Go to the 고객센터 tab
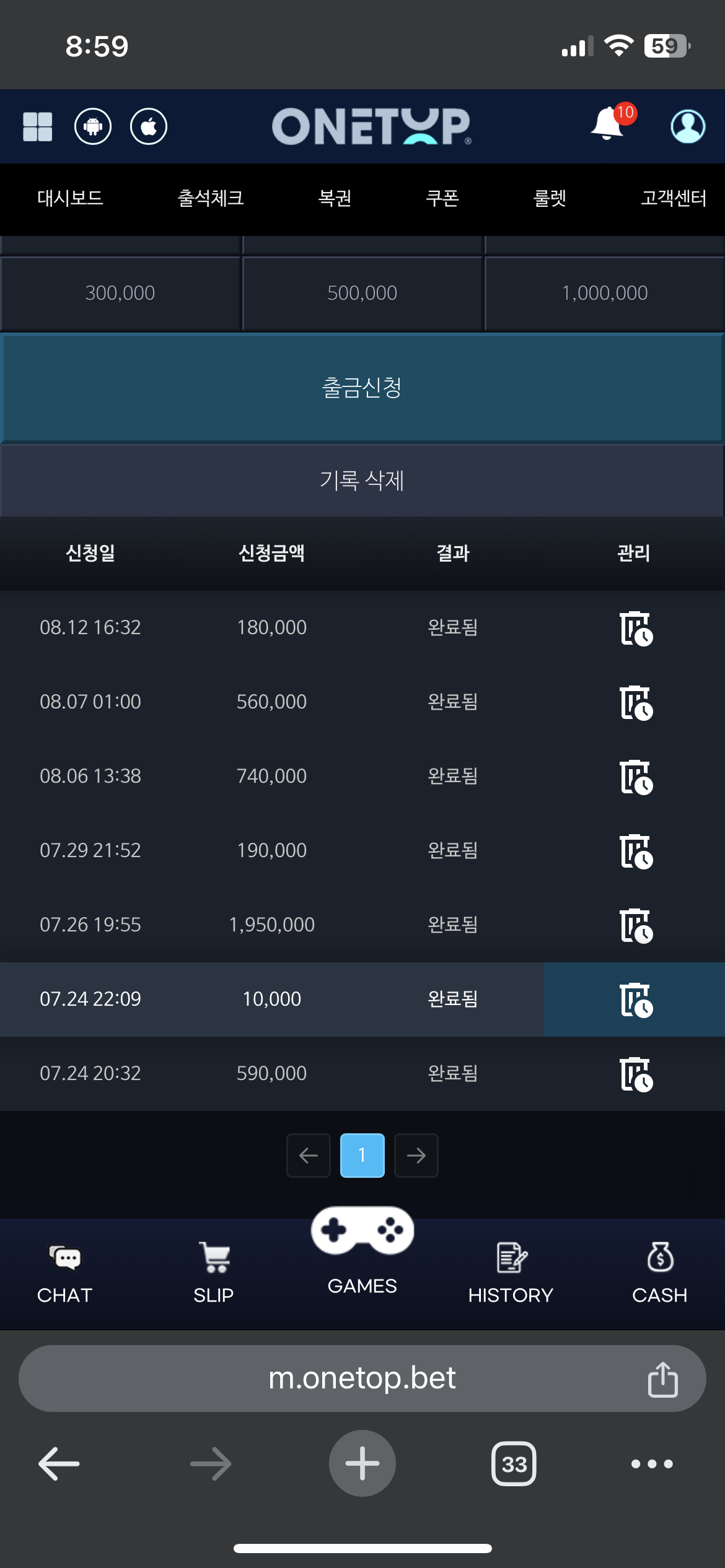This screenshot has height=1568, width=725. point(674,198)
